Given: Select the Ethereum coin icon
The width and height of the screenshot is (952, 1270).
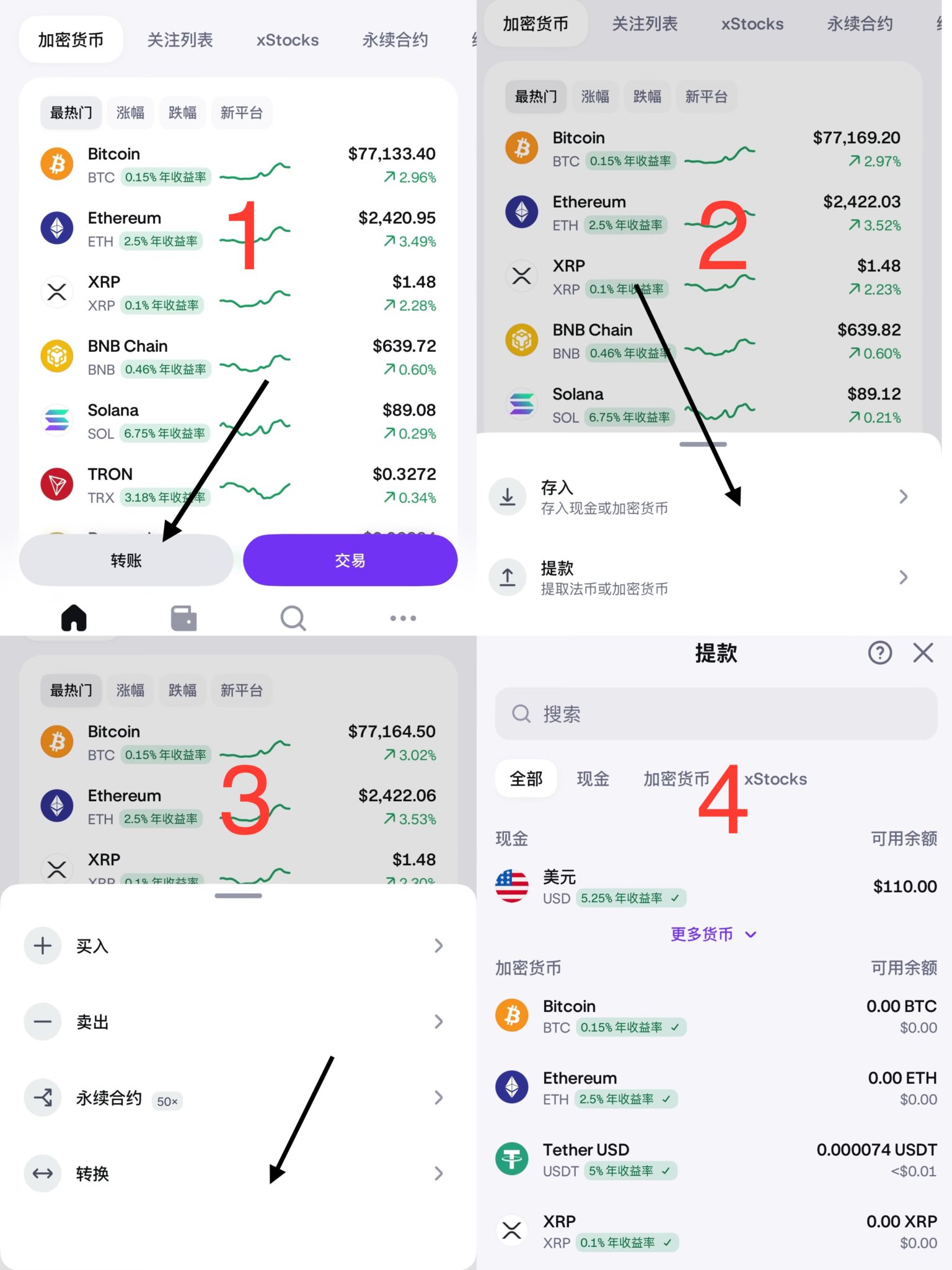Looking at the screenshot, I should point(56,228).
